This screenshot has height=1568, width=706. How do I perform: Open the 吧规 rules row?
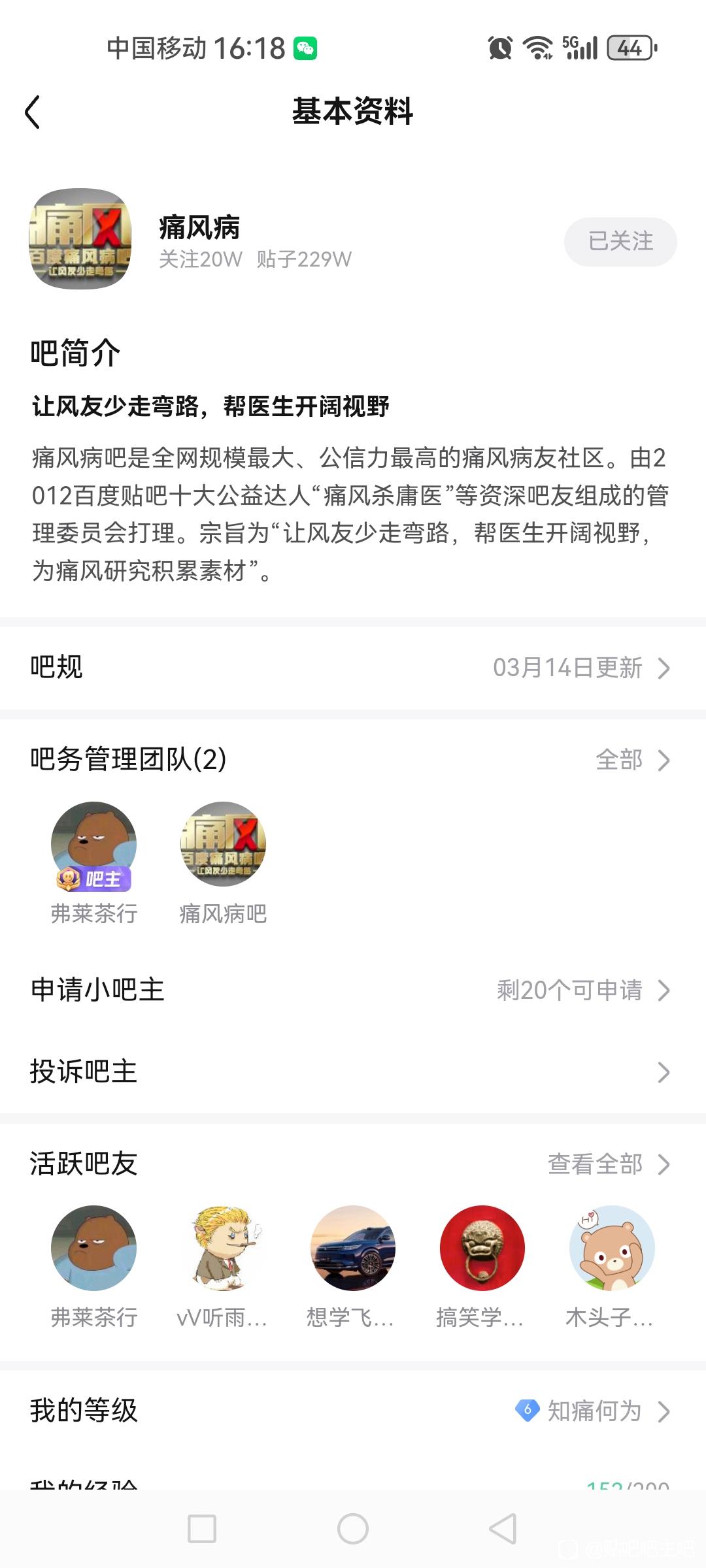point(353,668)
